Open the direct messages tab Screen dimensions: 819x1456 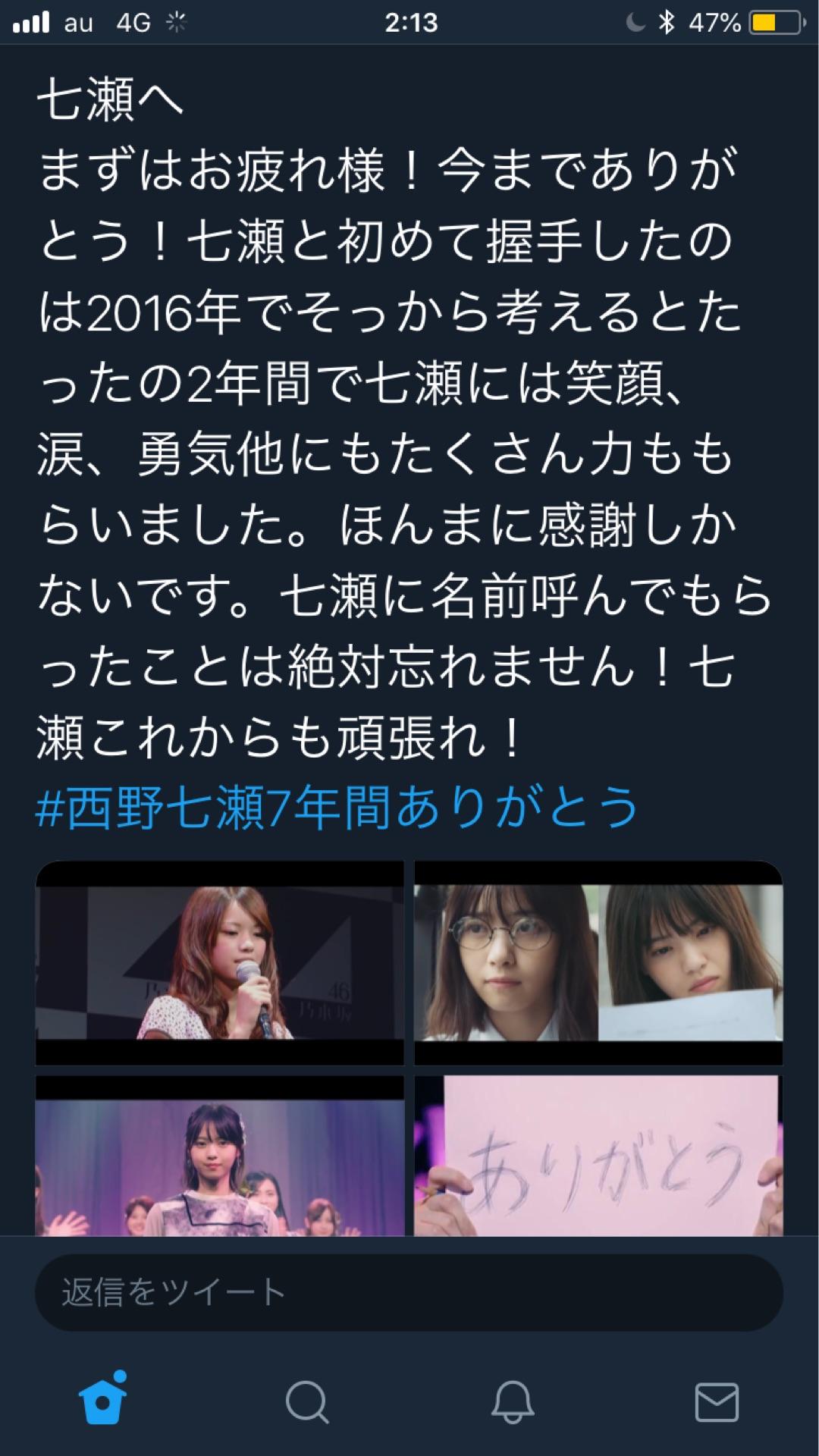(717, 1402)
